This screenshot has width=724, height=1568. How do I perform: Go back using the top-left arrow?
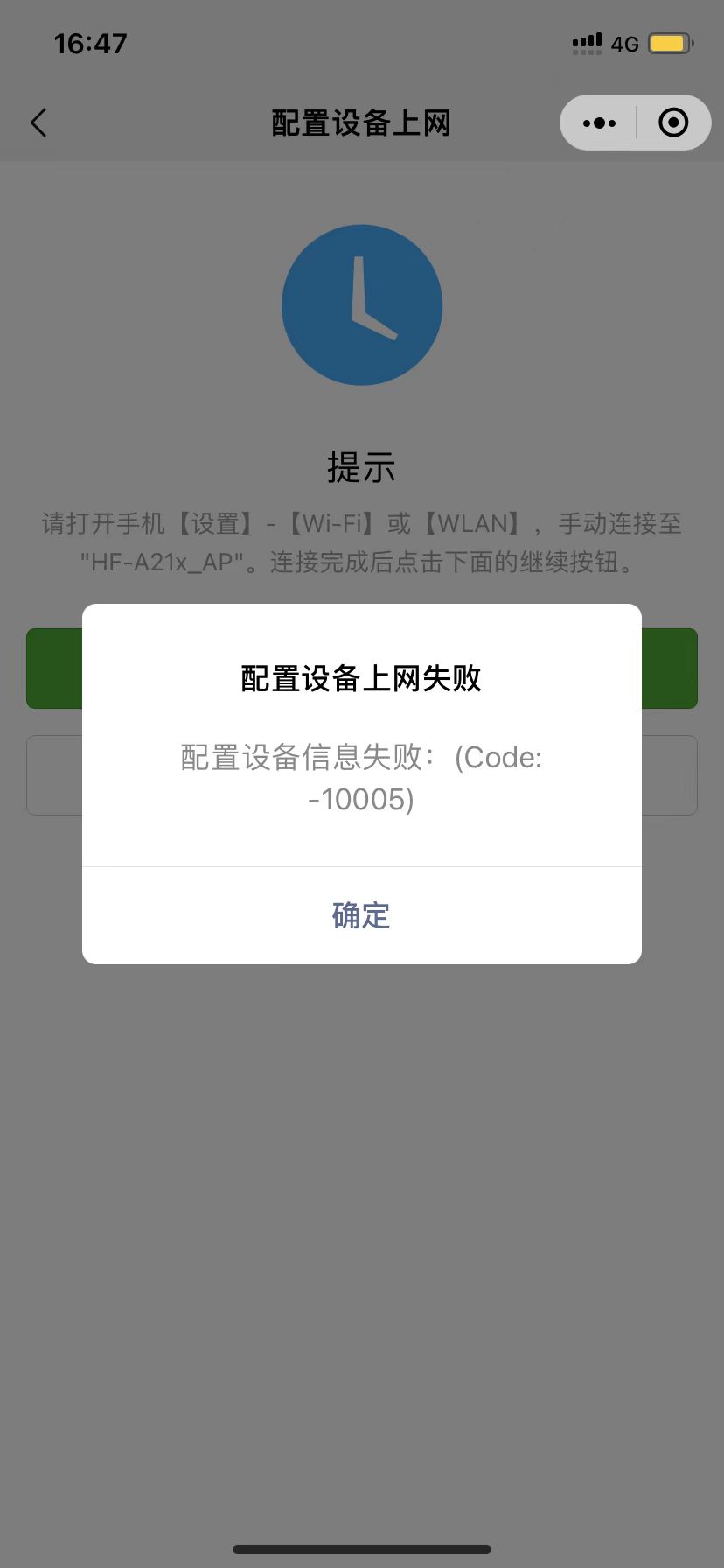(x=38, y=122)
